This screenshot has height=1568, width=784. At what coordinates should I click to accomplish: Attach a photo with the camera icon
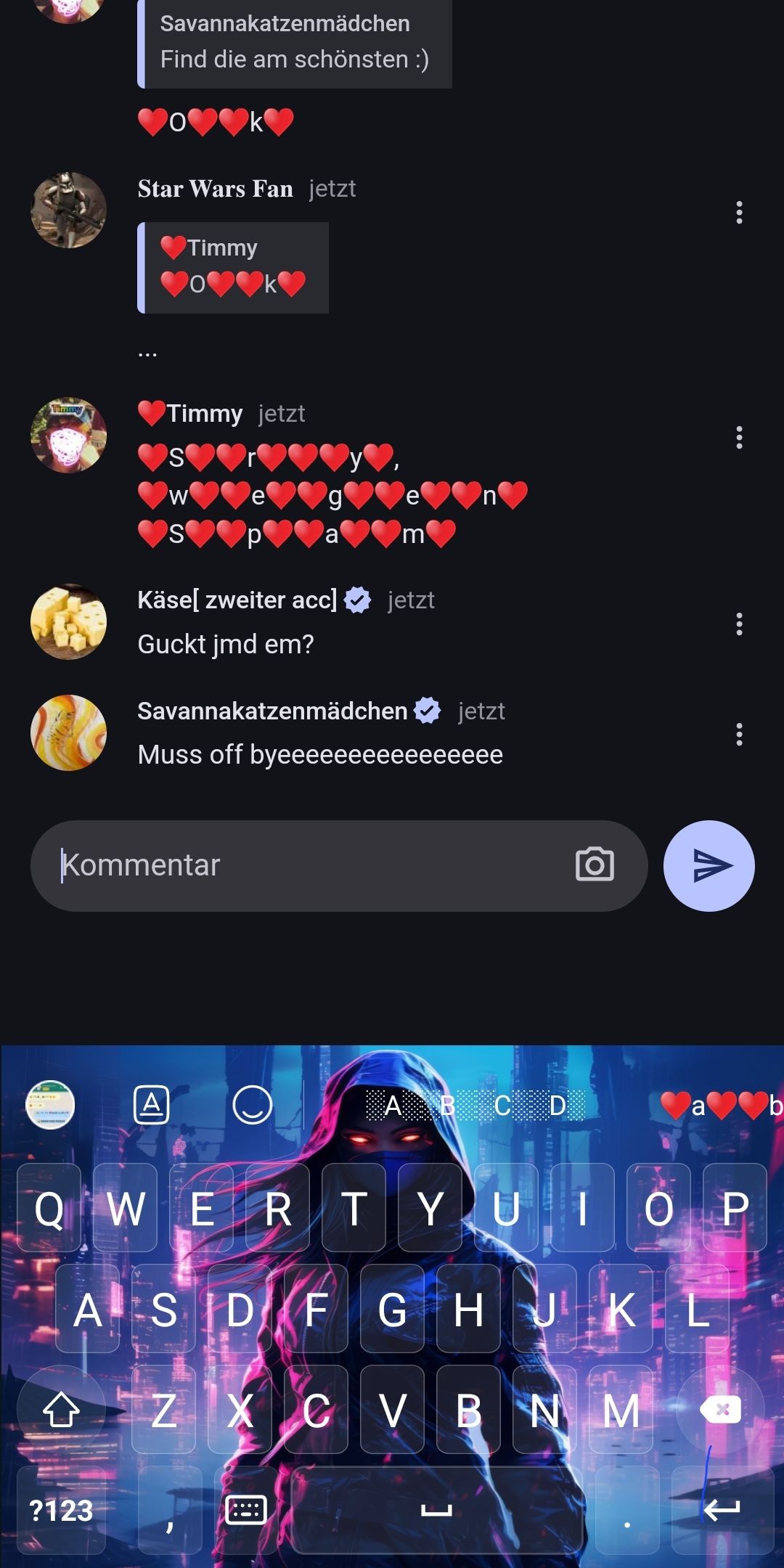pyautogui.click(x=595, y=865)
